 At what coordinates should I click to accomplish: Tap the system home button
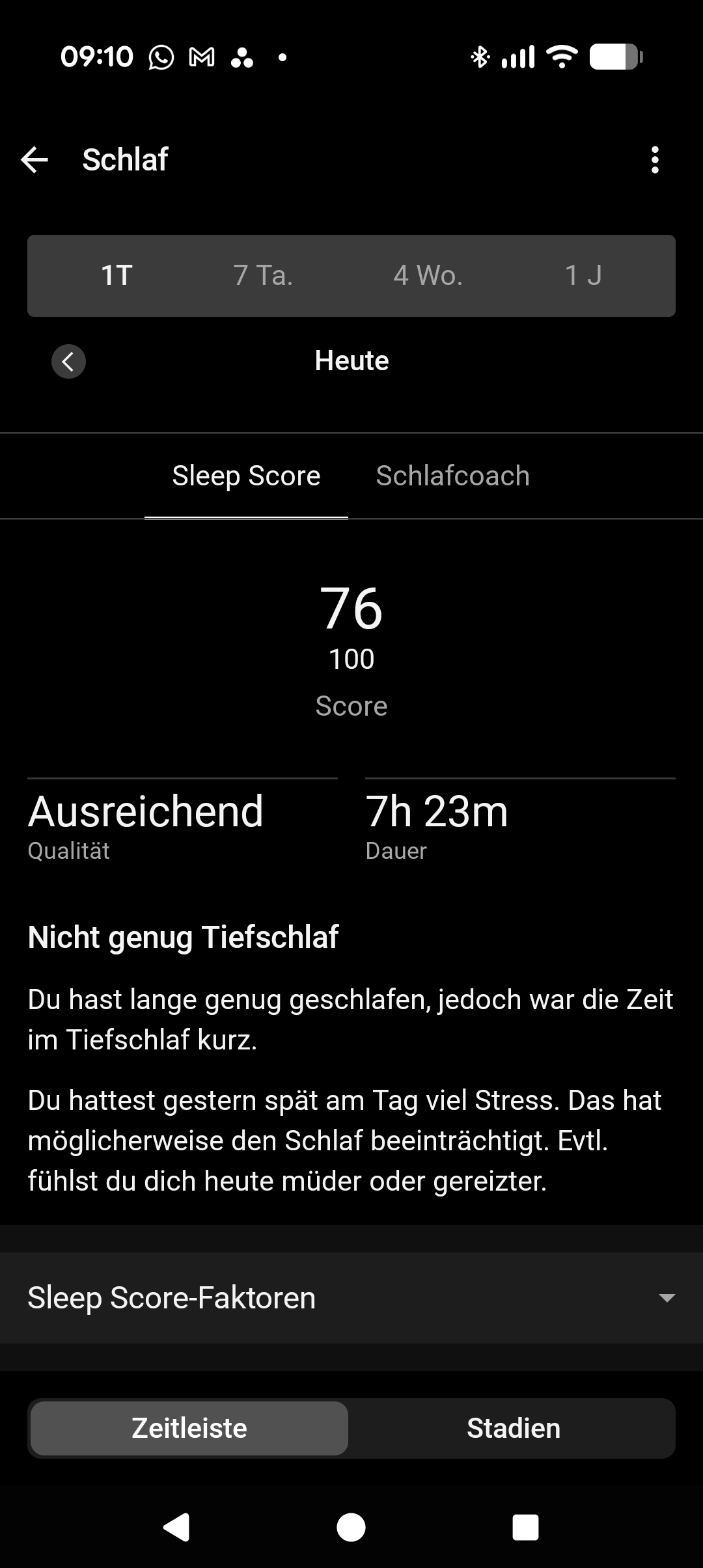[x=351, y=1527]
